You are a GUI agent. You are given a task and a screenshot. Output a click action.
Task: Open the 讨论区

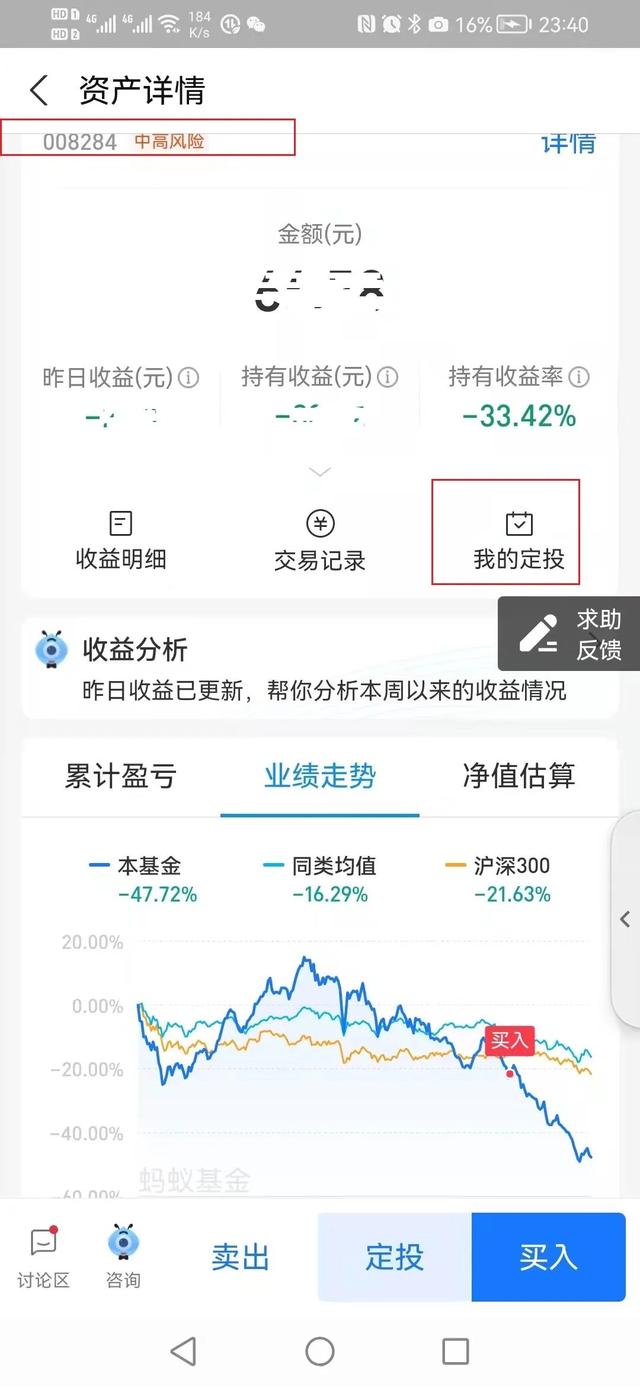(43, 1257)
